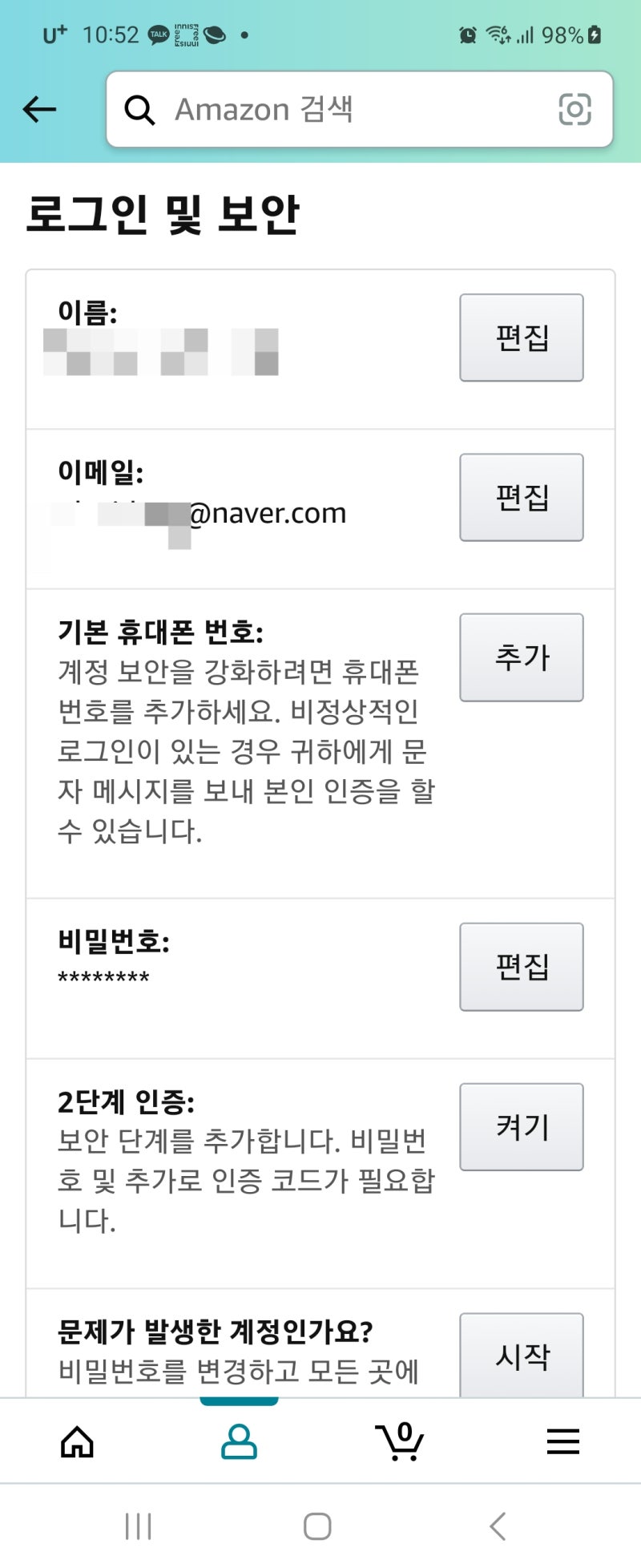Tap the Android recents navigation button
This screenshot has width=641, height=1568.
pyautogui.click(x=139, y=1525)
